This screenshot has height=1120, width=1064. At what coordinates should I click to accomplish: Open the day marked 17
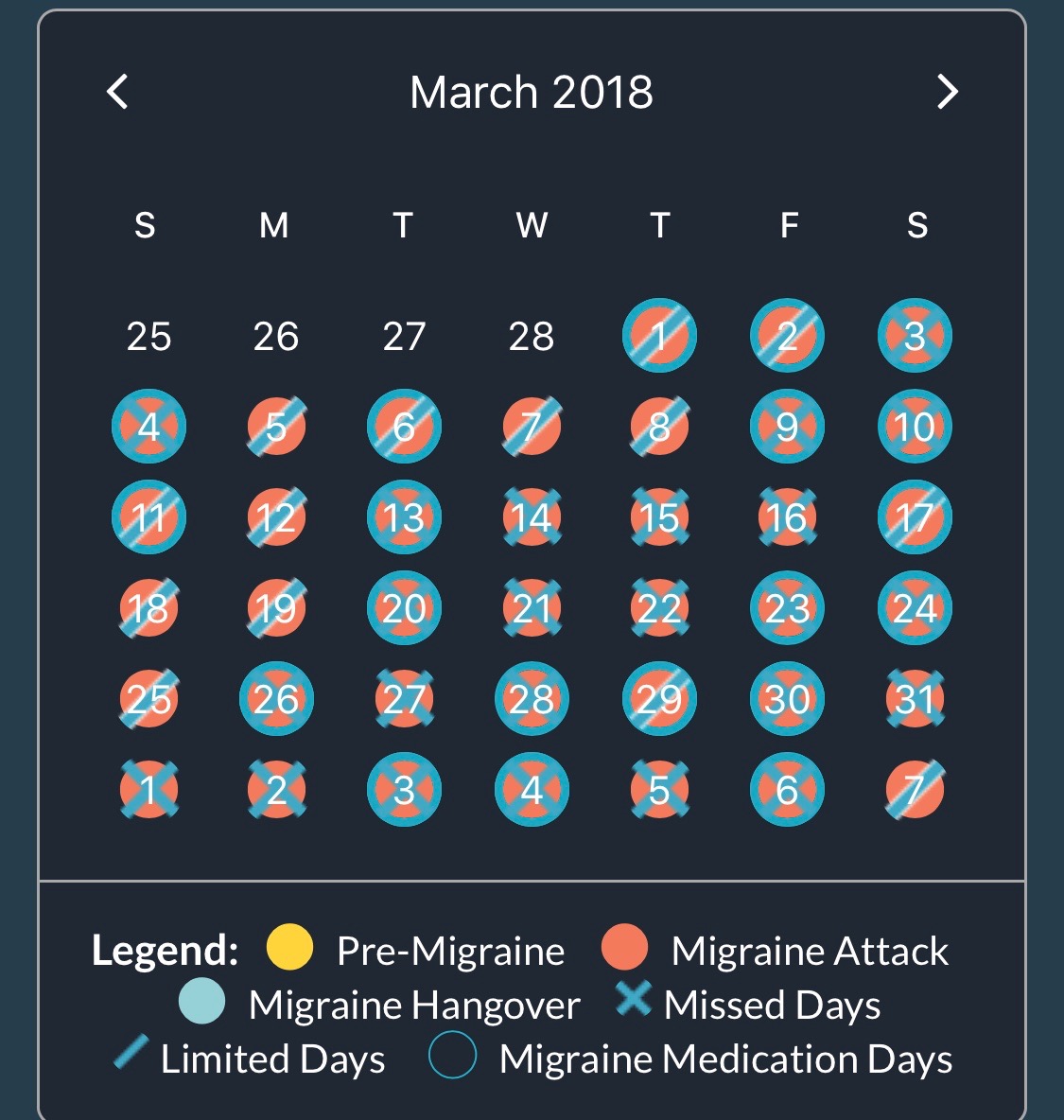[915, 517]
